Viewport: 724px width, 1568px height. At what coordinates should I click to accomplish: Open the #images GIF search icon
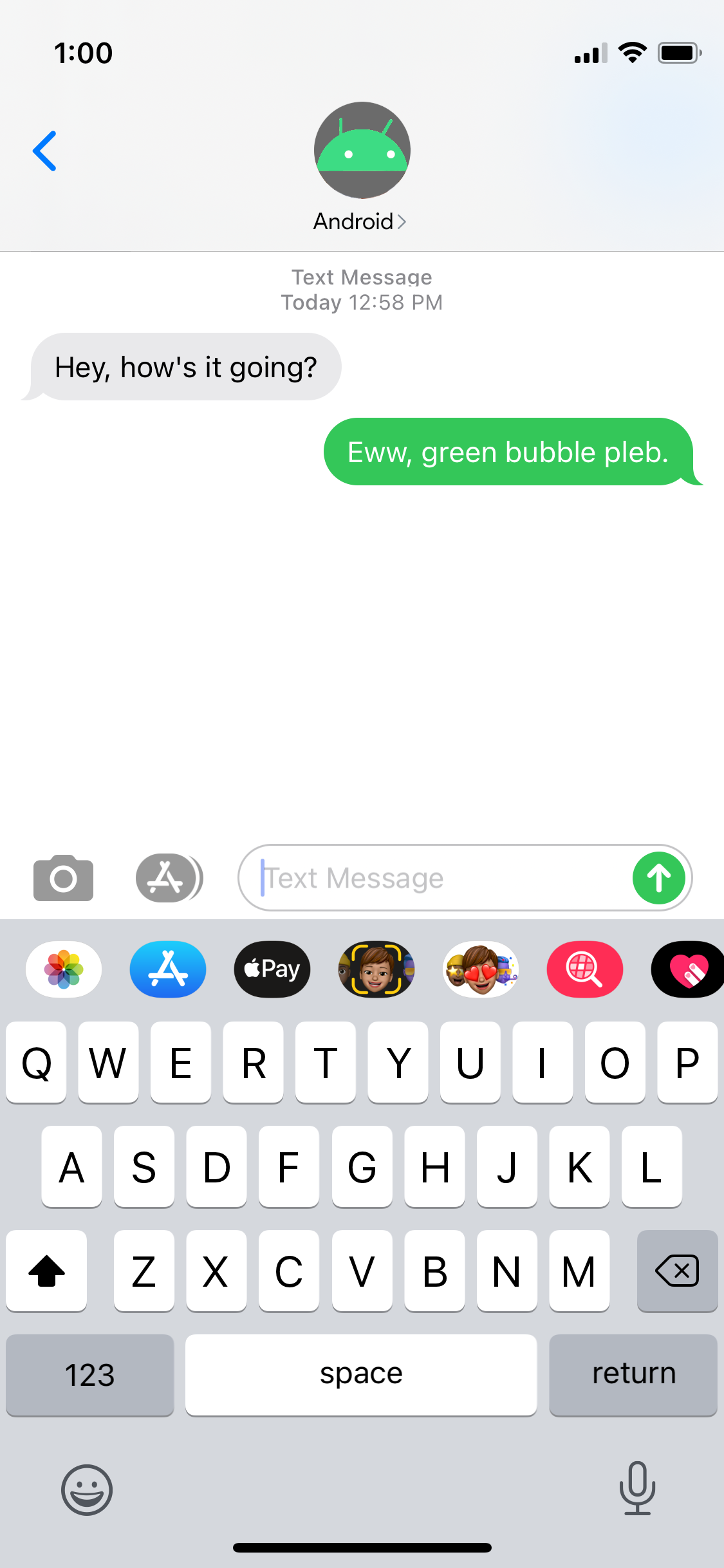coord(584,969)
